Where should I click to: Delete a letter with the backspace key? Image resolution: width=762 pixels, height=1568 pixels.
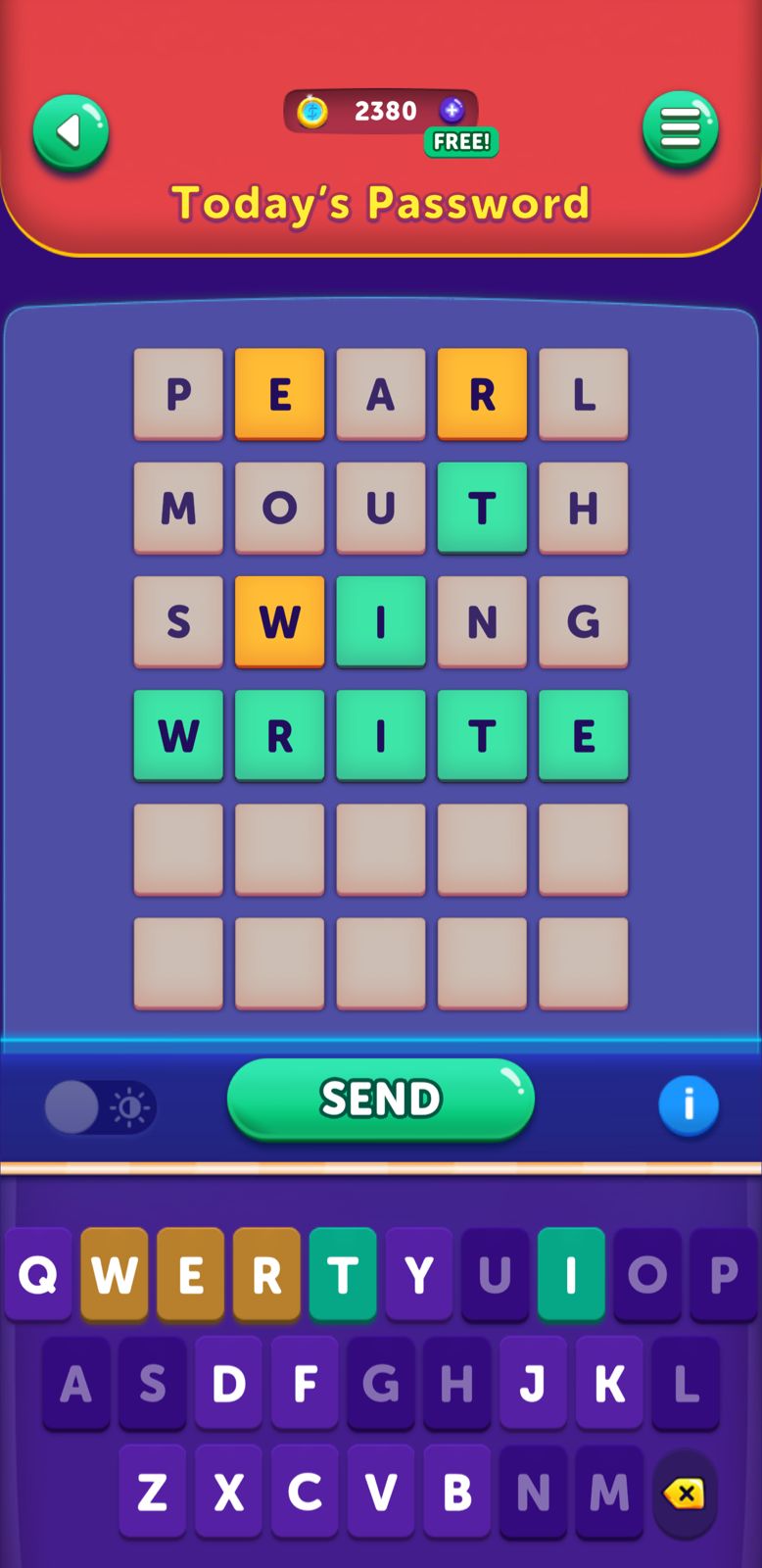685,1494
